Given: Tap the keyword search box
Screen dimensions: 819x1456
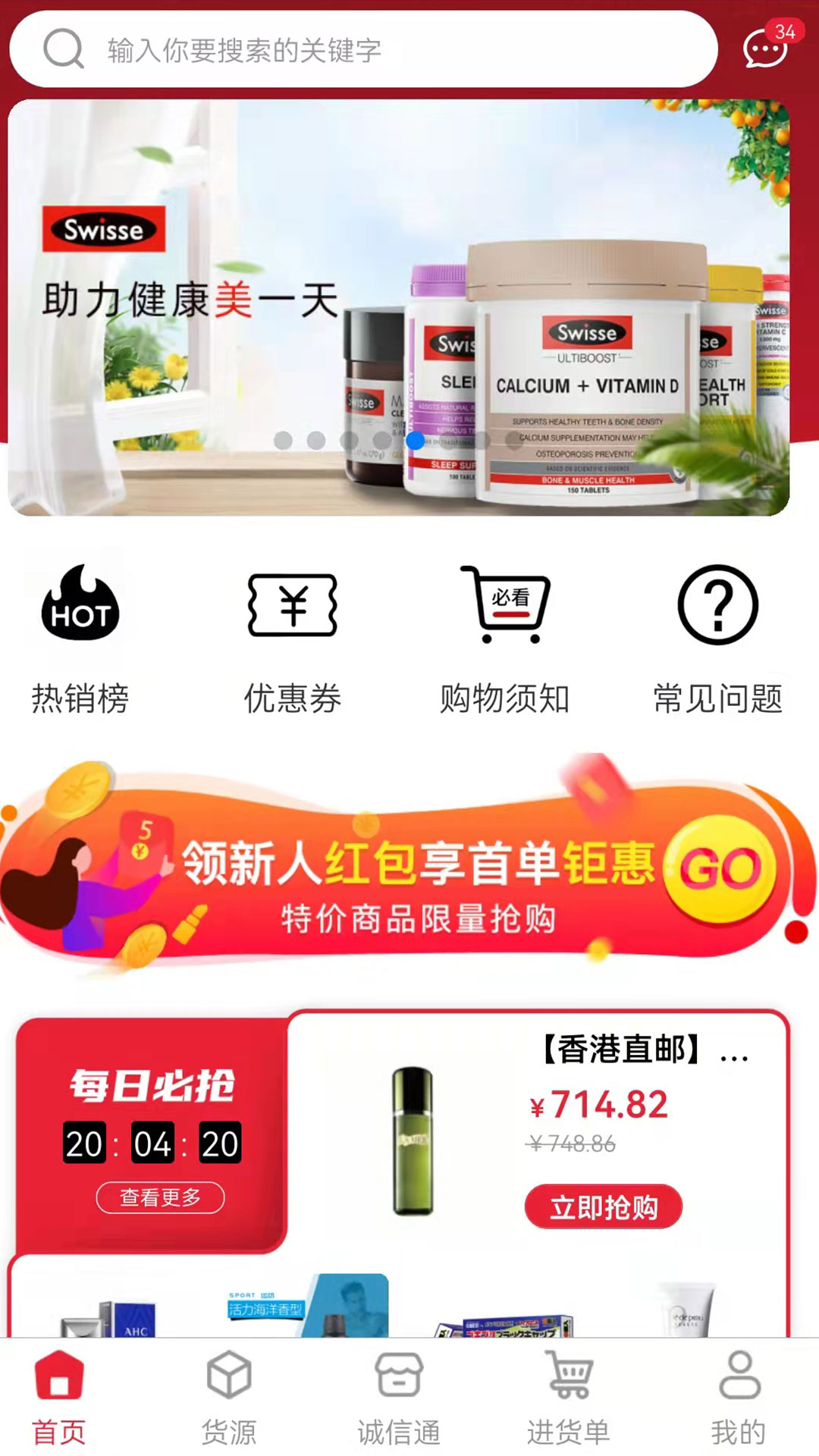Looking at the screenshot, I should 364,50.
